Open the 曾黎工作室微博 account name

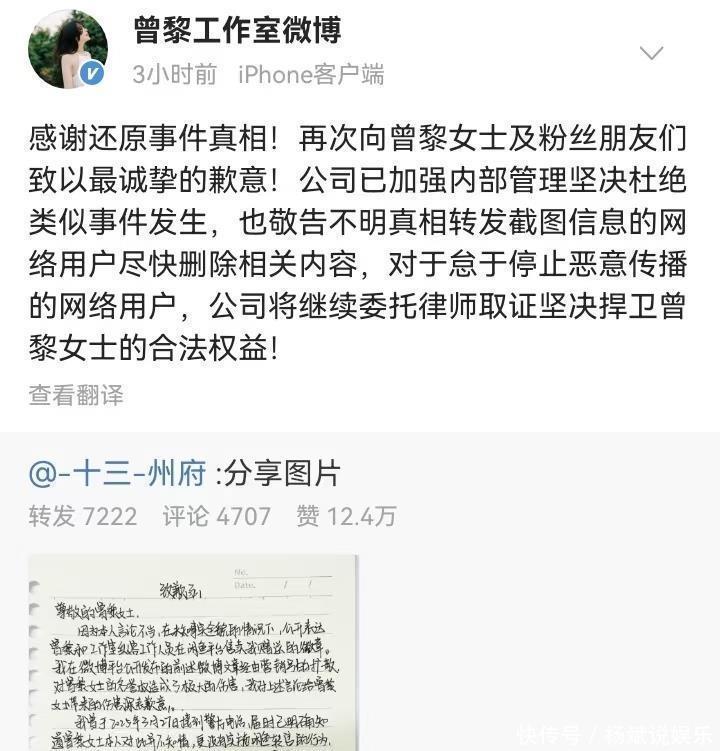237,30
